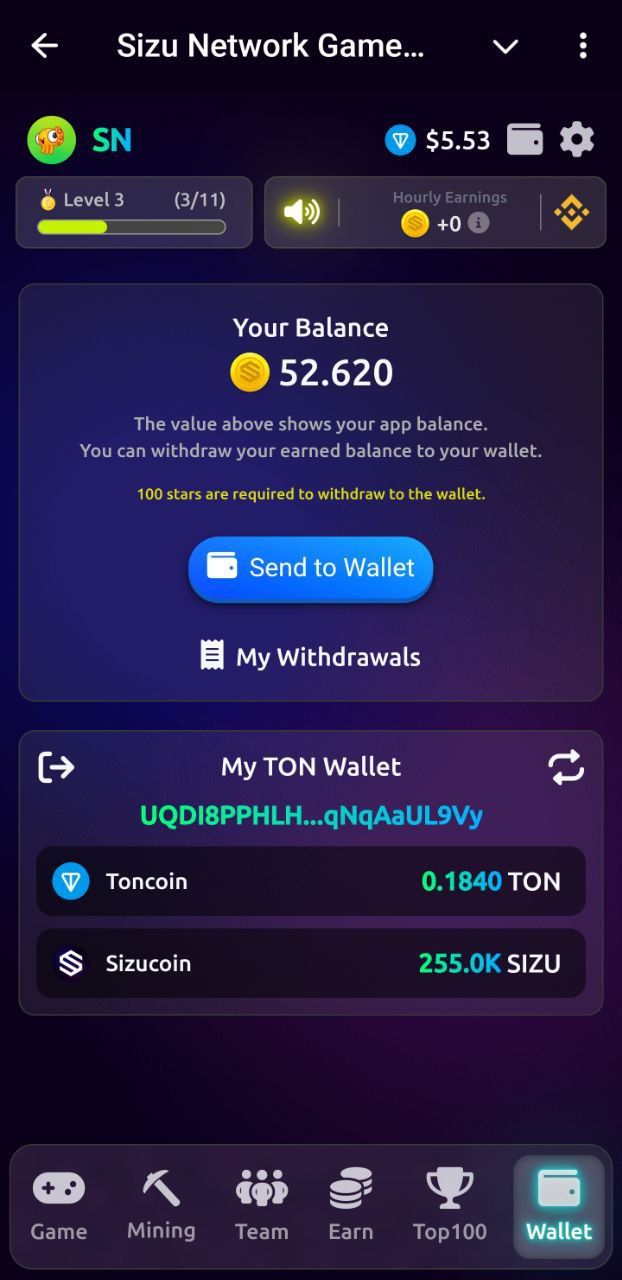This screenshot has height=1280, width=622.
Task: View My Withdrawals
Action: coord(310,657)
